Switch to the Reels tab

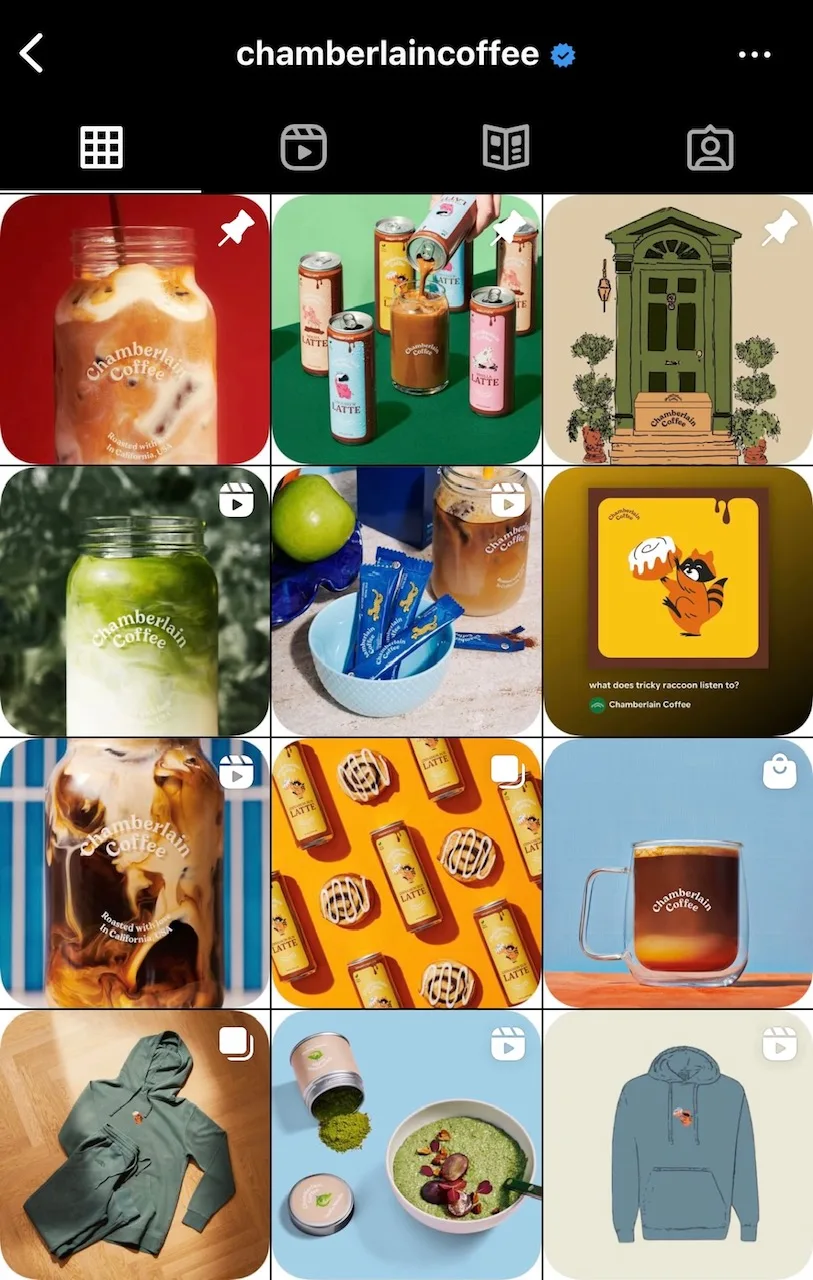click(303, 148)
